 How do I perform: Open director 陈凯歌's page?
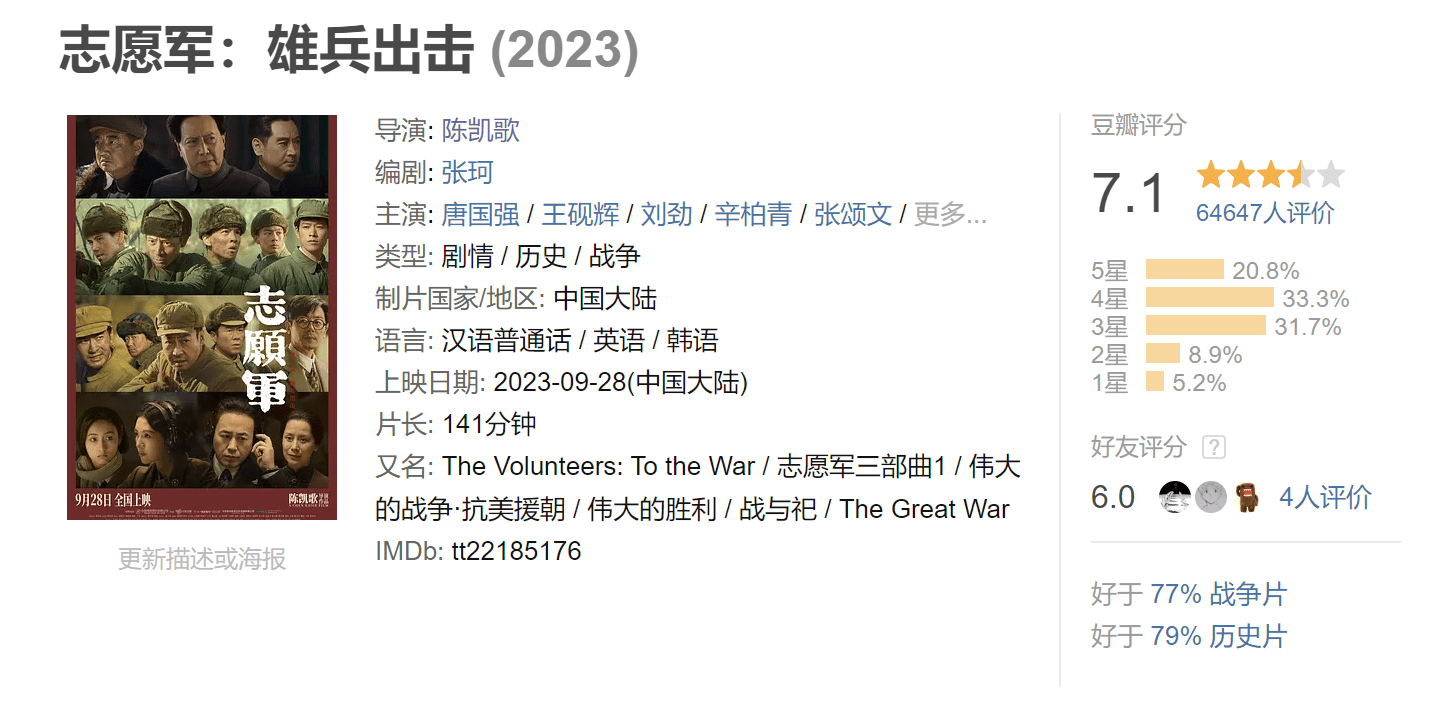click(x=480, y=131)
